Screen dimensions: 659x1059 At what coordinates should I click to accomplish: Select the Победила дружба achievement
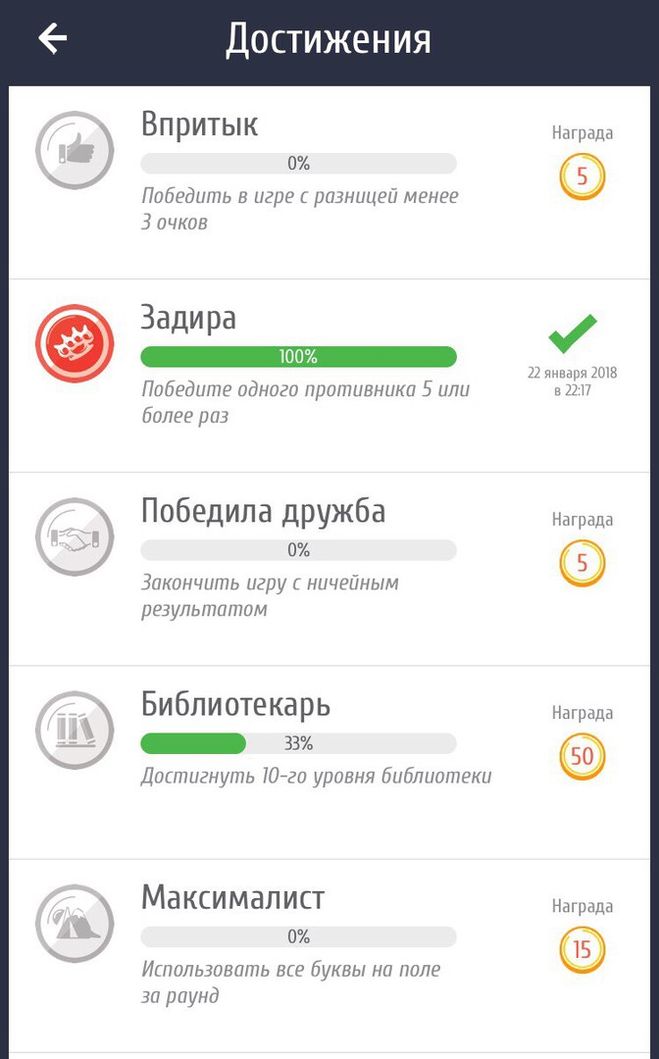[x=330, y=569]
